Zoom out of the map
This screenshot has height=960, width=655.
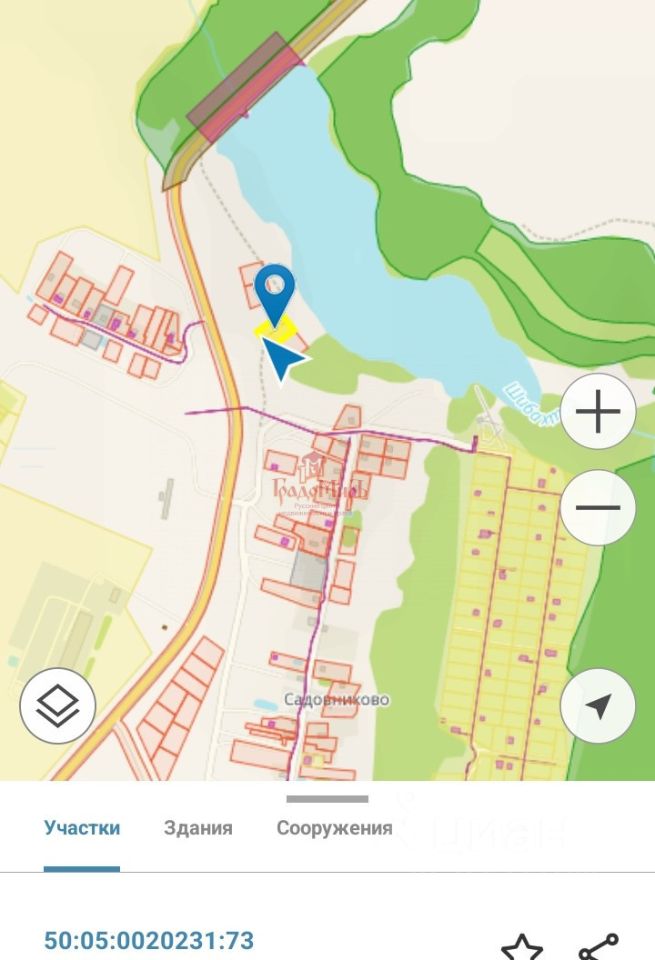[598, 507]
